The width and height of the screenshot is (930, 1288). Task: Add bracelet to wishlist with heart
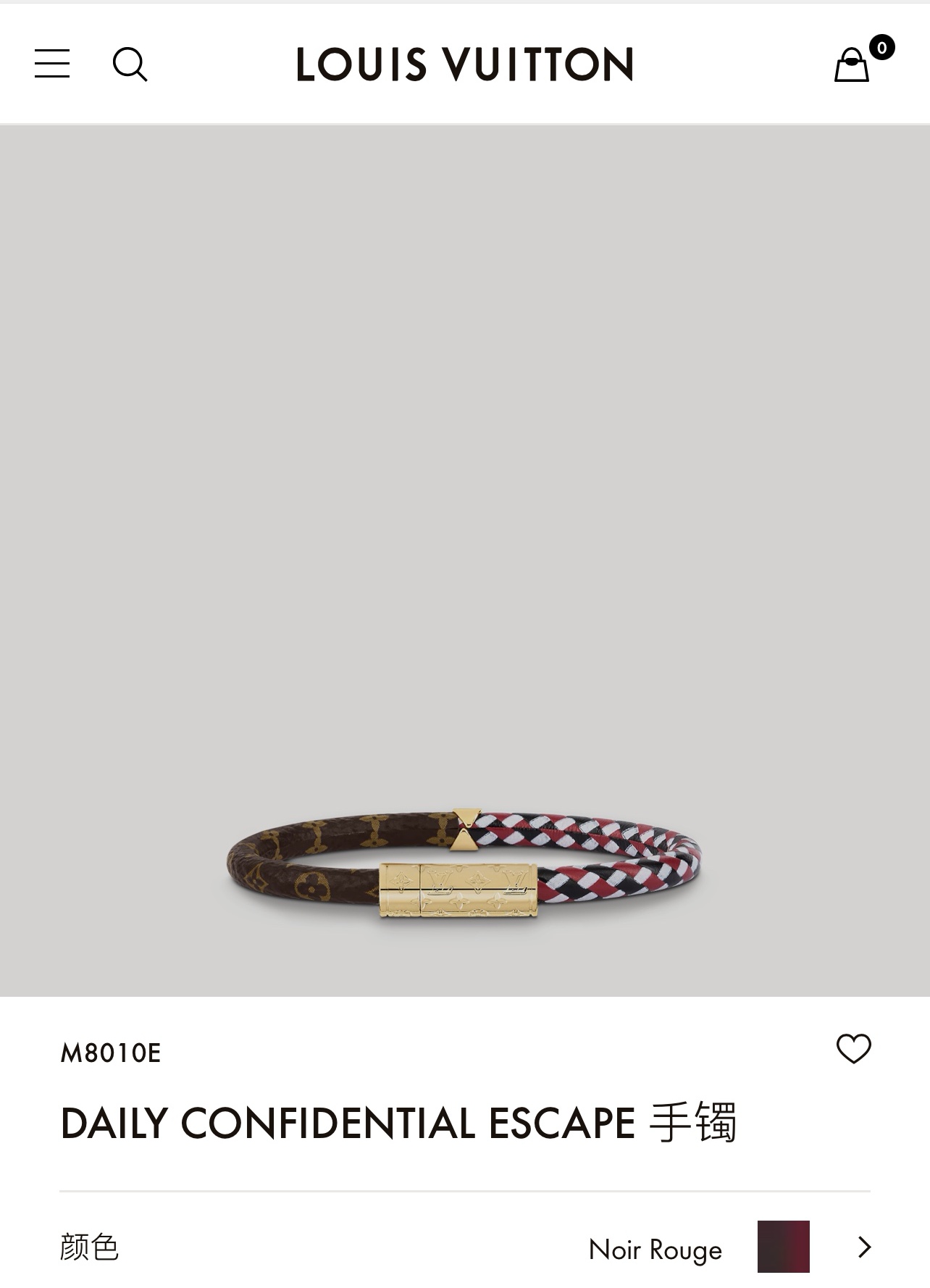coord(853,1049)
